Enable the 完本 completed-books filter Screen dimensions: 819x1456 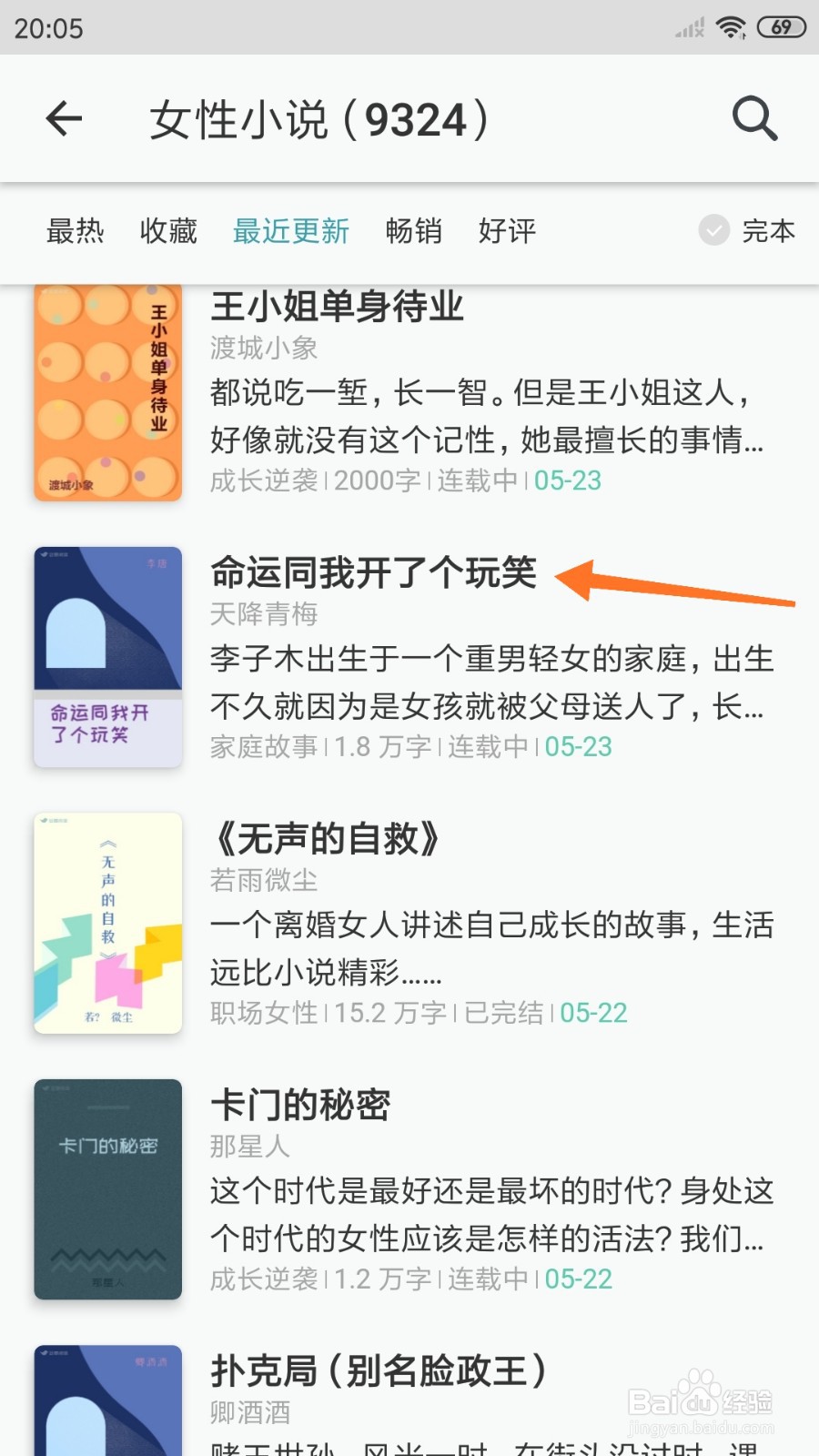pyautogui.click(x=769, y=232)
